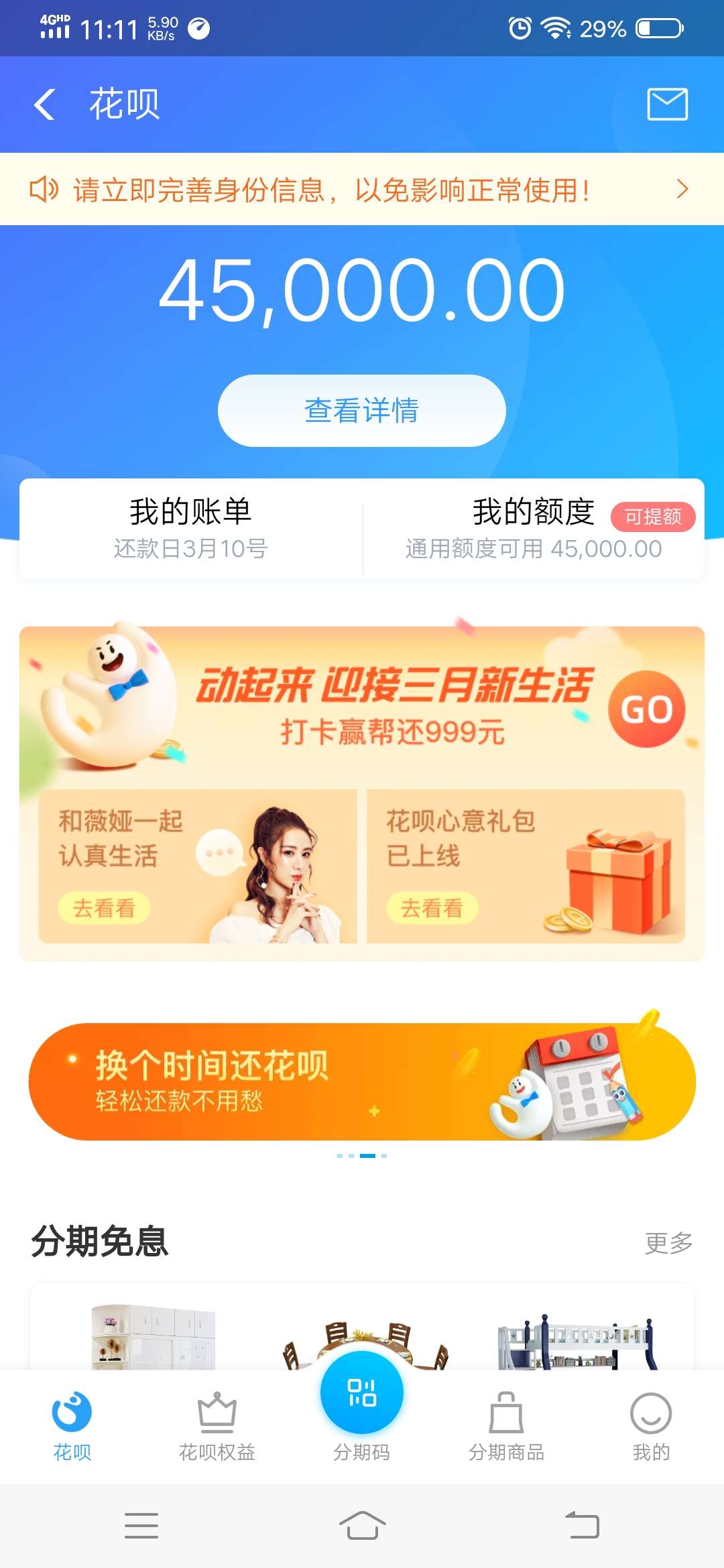
Task: Tap the 查看详情 button
Action: [x=362, y=410]
